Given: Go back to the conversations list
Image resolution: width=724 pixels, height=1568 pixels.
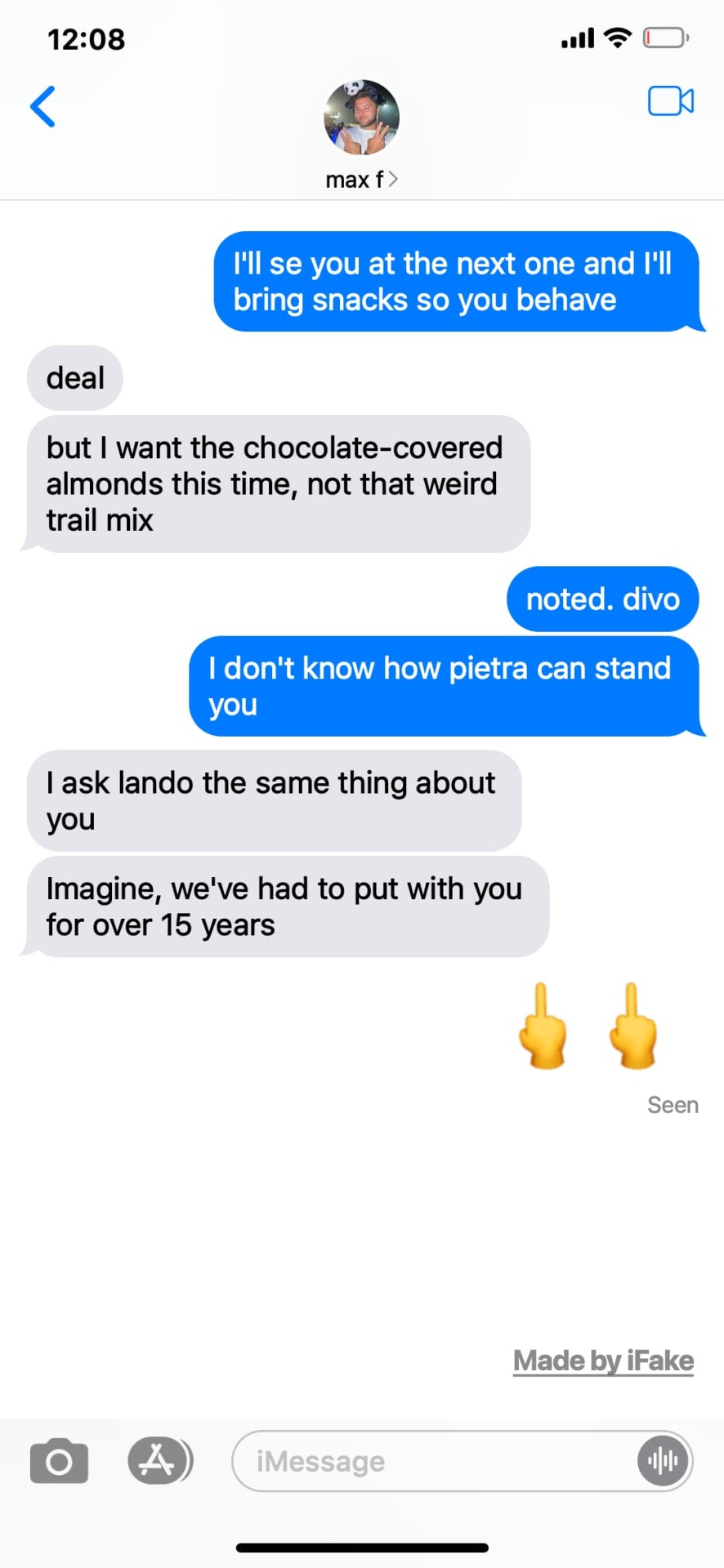Looking at the screenshot, I should [42, 106].
